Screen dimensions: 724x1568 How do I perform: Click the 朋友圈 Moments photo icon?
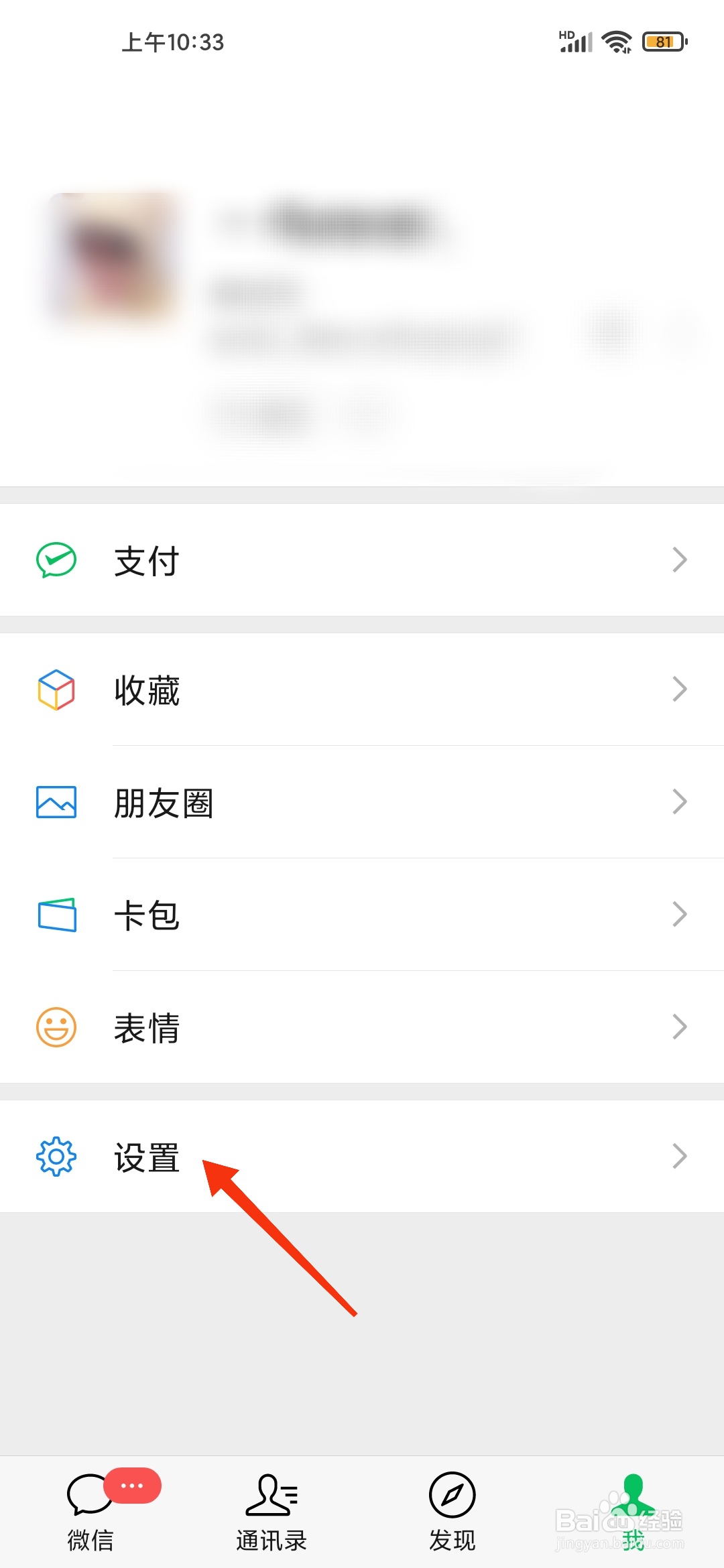[56, 803]
